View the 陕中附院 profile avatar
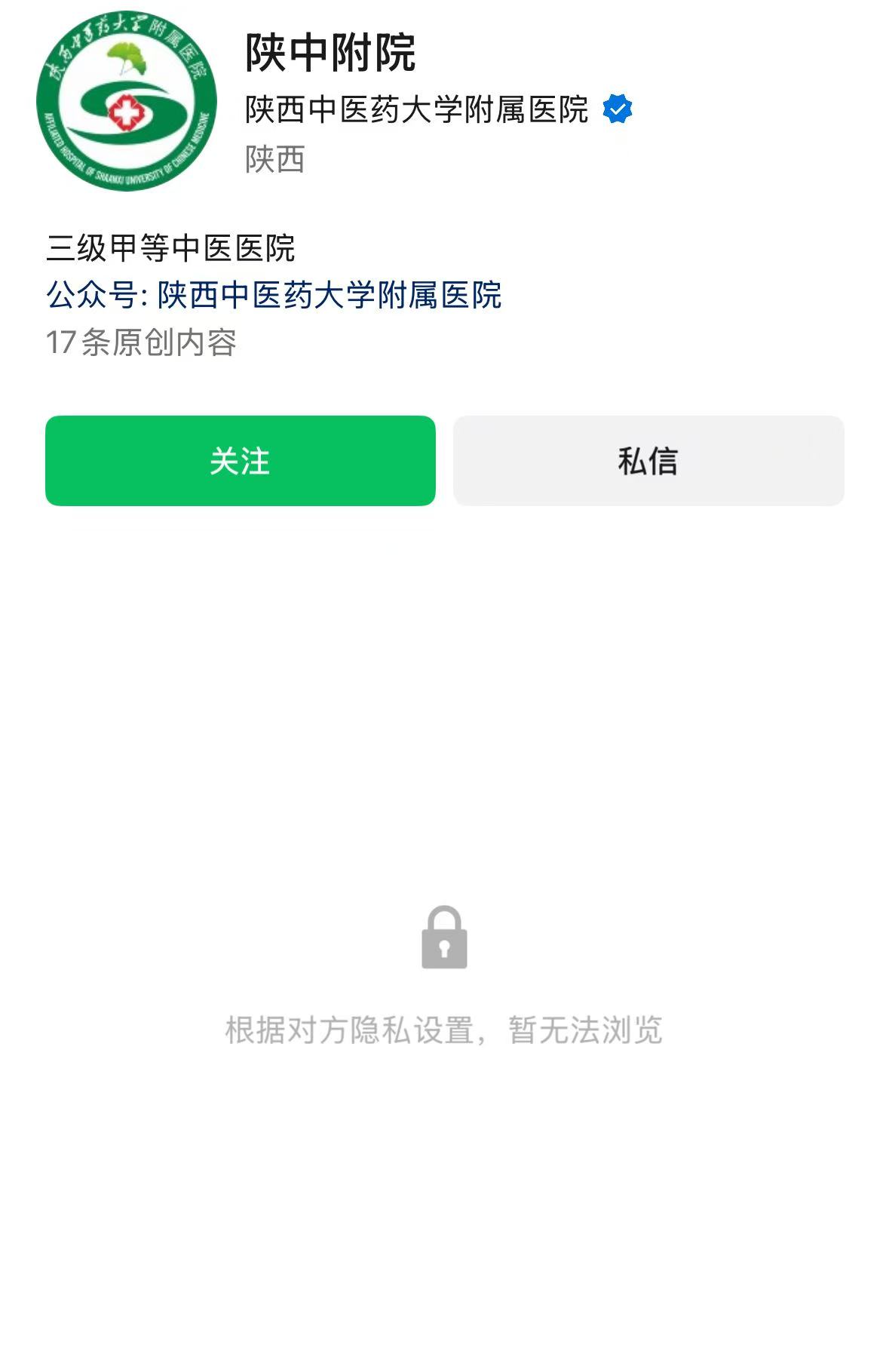The height and width of the screenshot is (1372, 889). coord(127,101)
